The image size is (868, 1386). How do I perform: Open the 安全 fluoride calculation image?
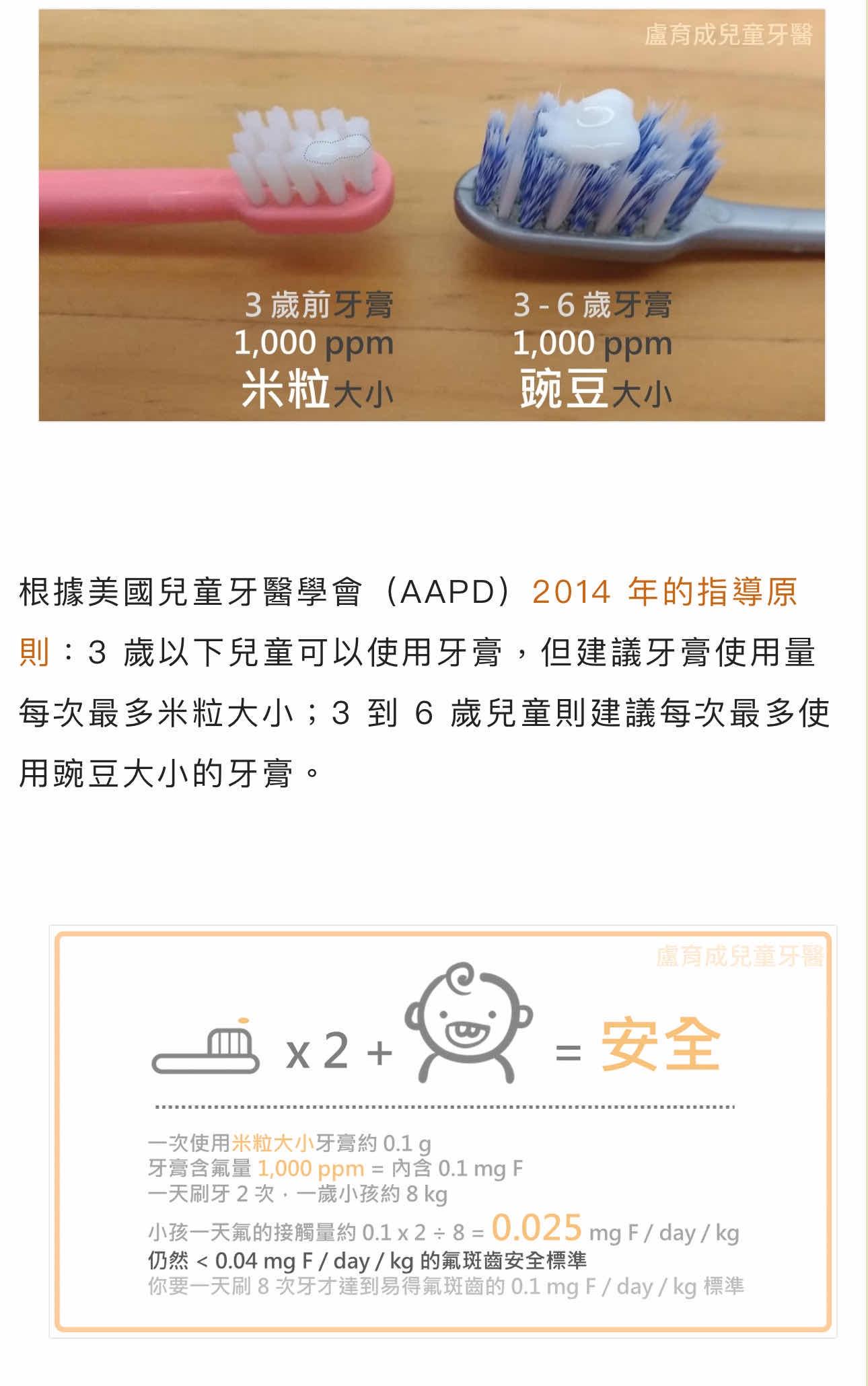(443, 1132)
